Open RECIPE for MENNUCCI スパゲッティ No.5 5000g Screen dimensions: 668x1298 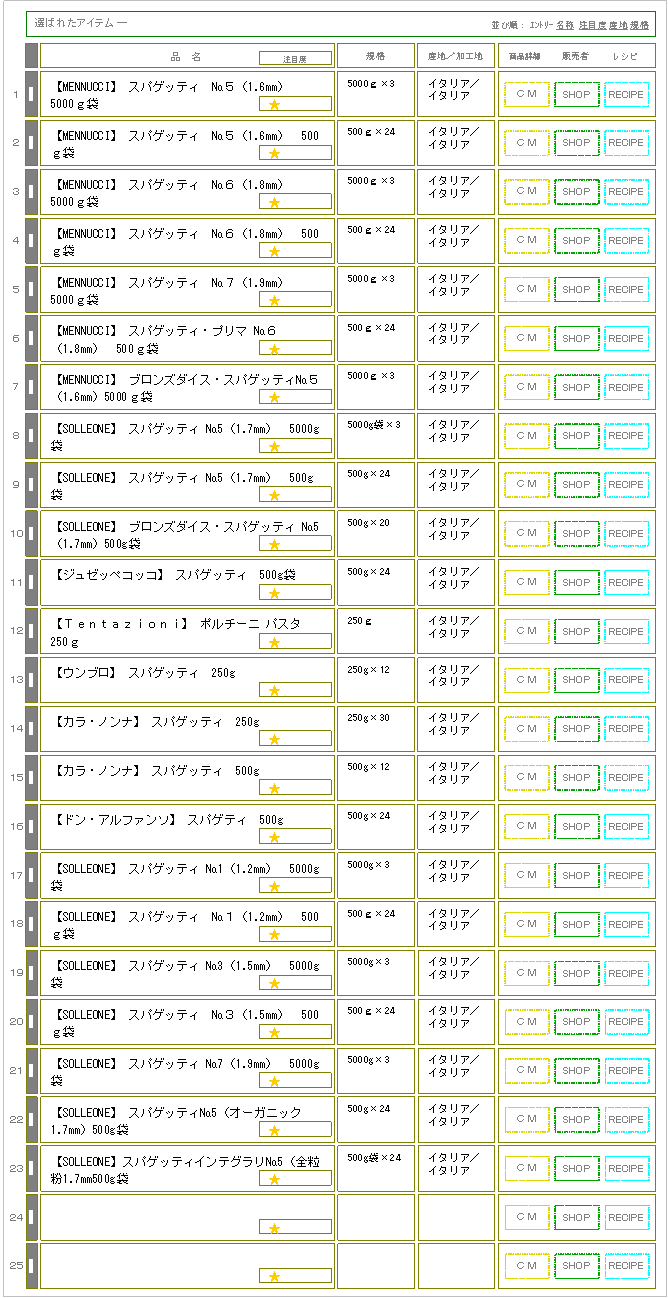point(626,94)
